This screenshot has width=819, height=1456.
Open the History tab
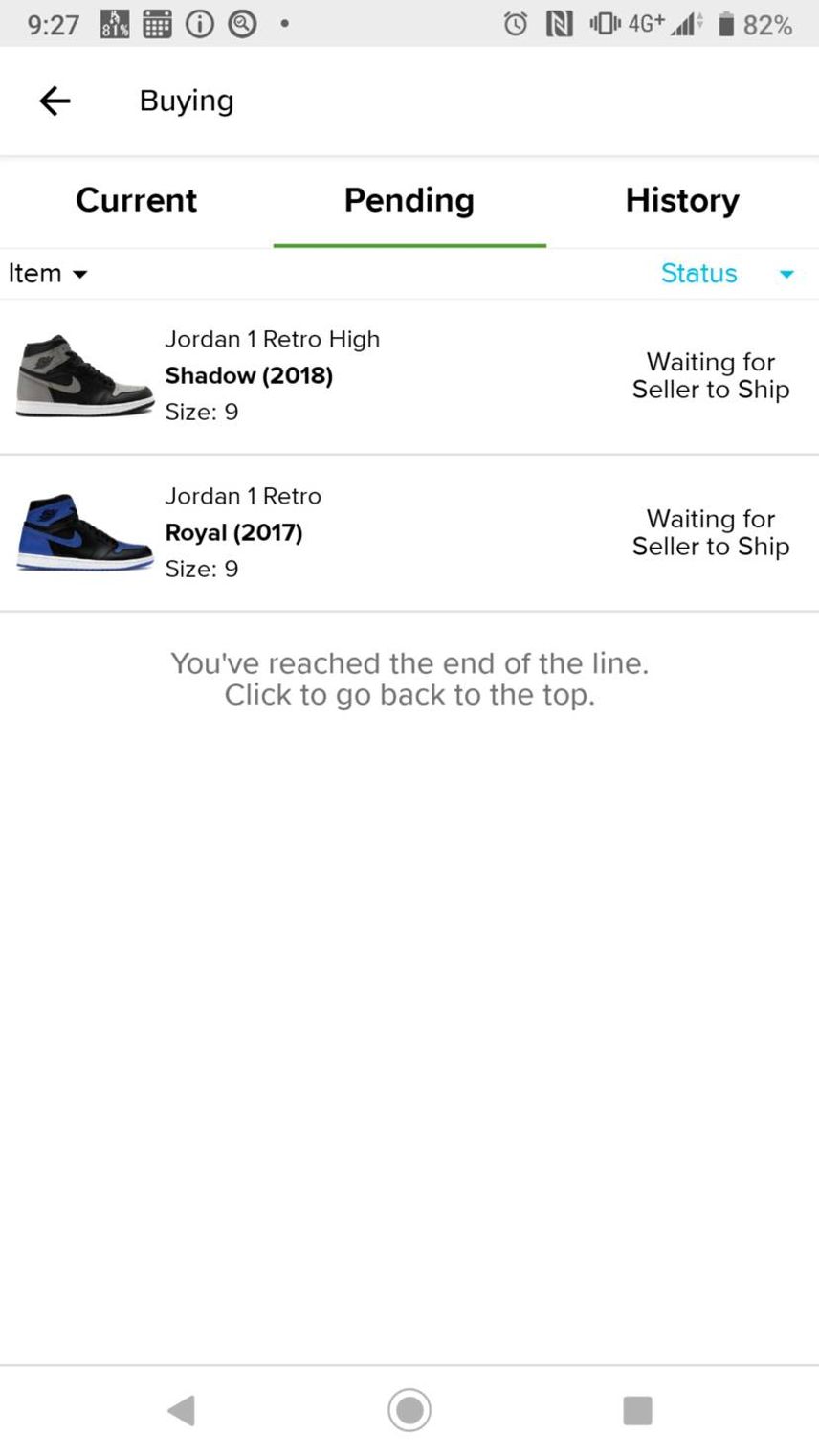pyautogui.click(x=682, y=200)
